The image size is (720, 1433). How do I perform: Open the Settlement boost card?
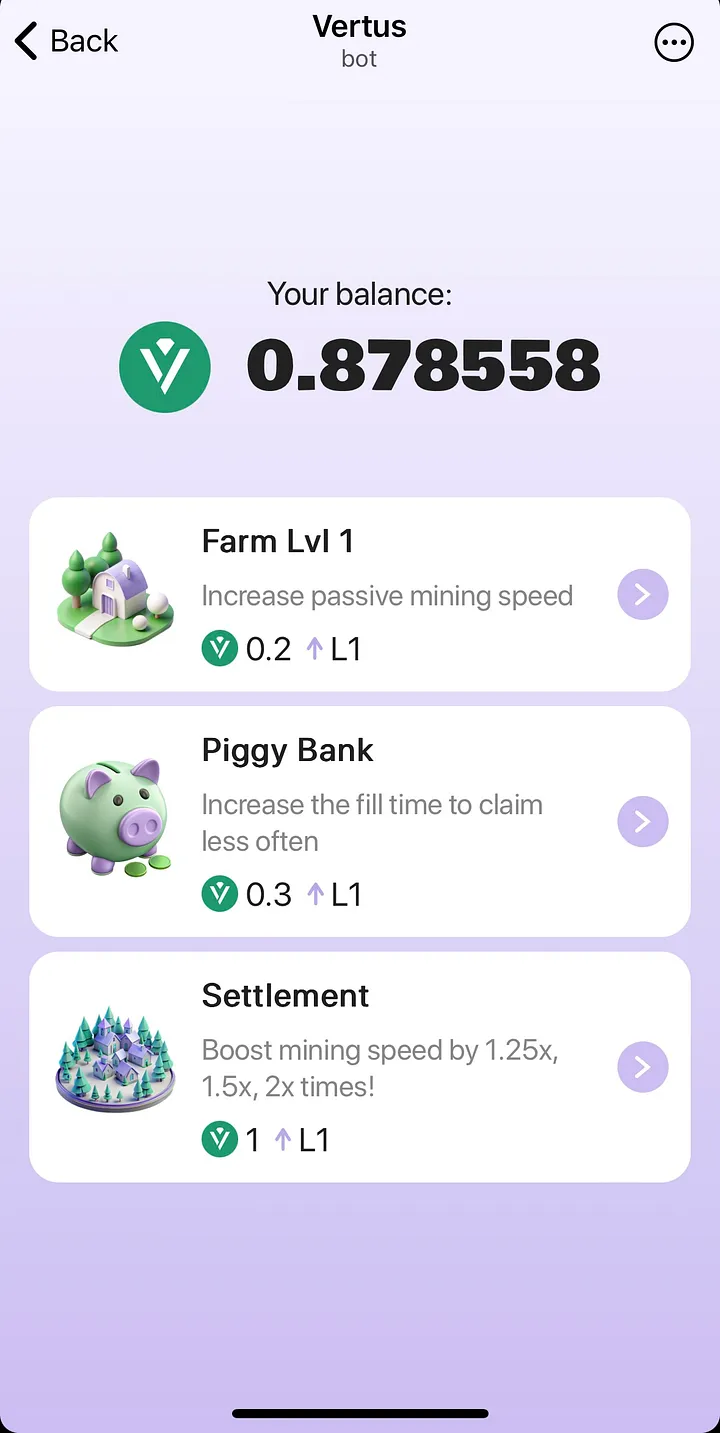click(642, 1067)
